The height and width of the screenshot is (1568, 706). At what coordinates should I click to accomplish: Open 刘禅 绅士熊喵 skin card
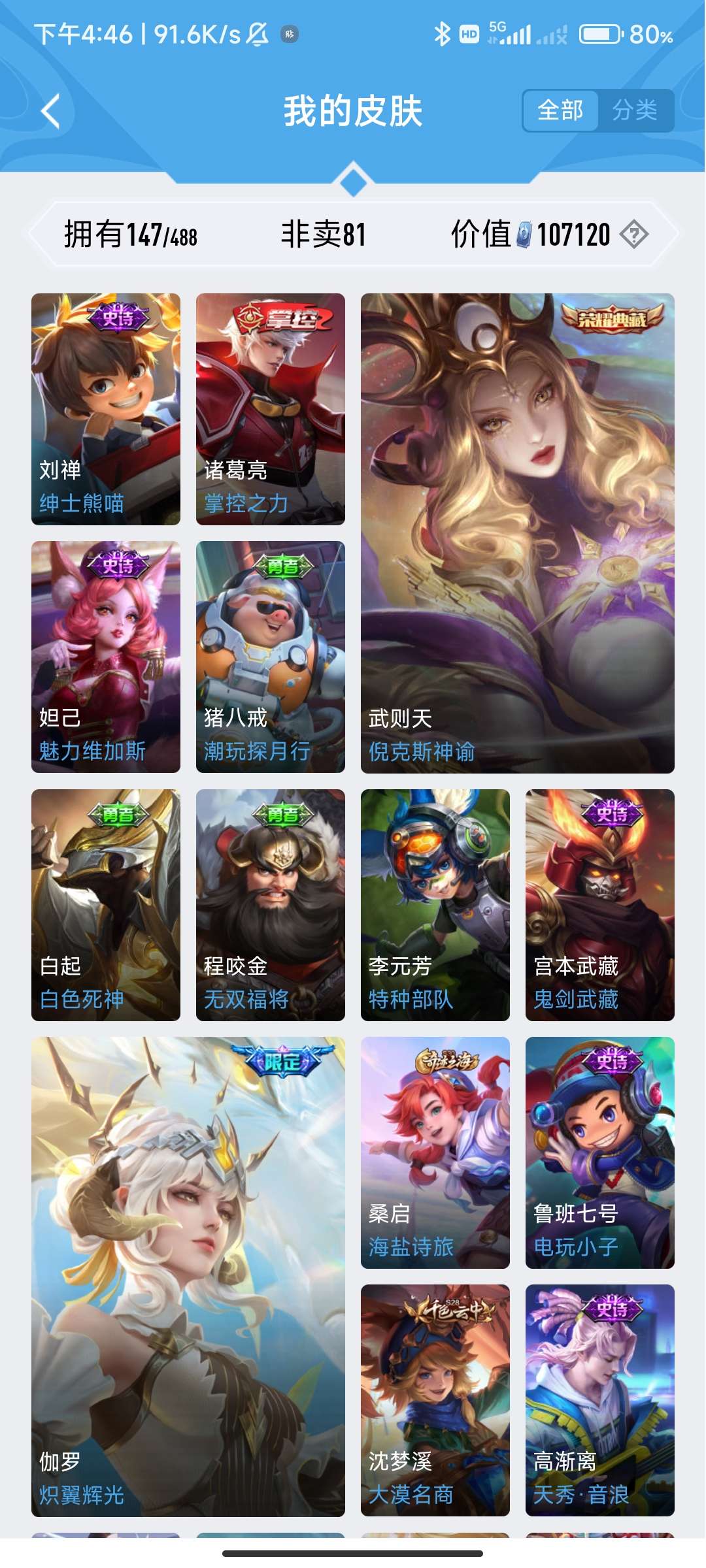[106, 409]
